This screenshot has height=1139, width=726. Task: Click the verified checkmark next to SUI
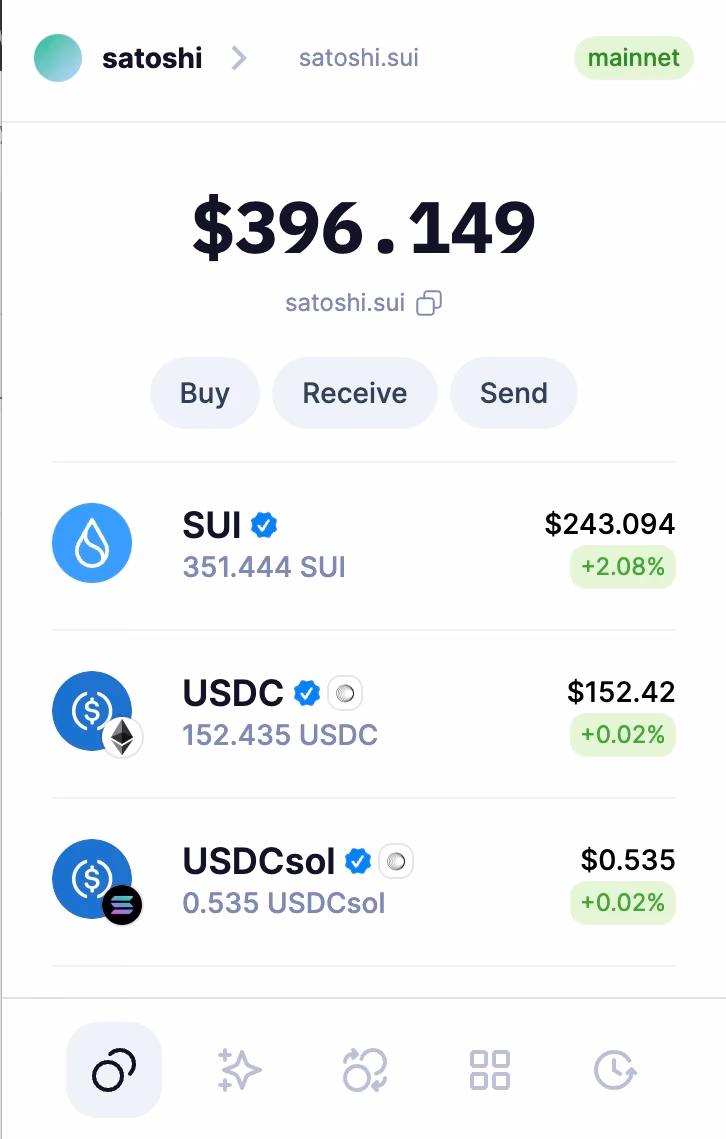tap(263, 524)
